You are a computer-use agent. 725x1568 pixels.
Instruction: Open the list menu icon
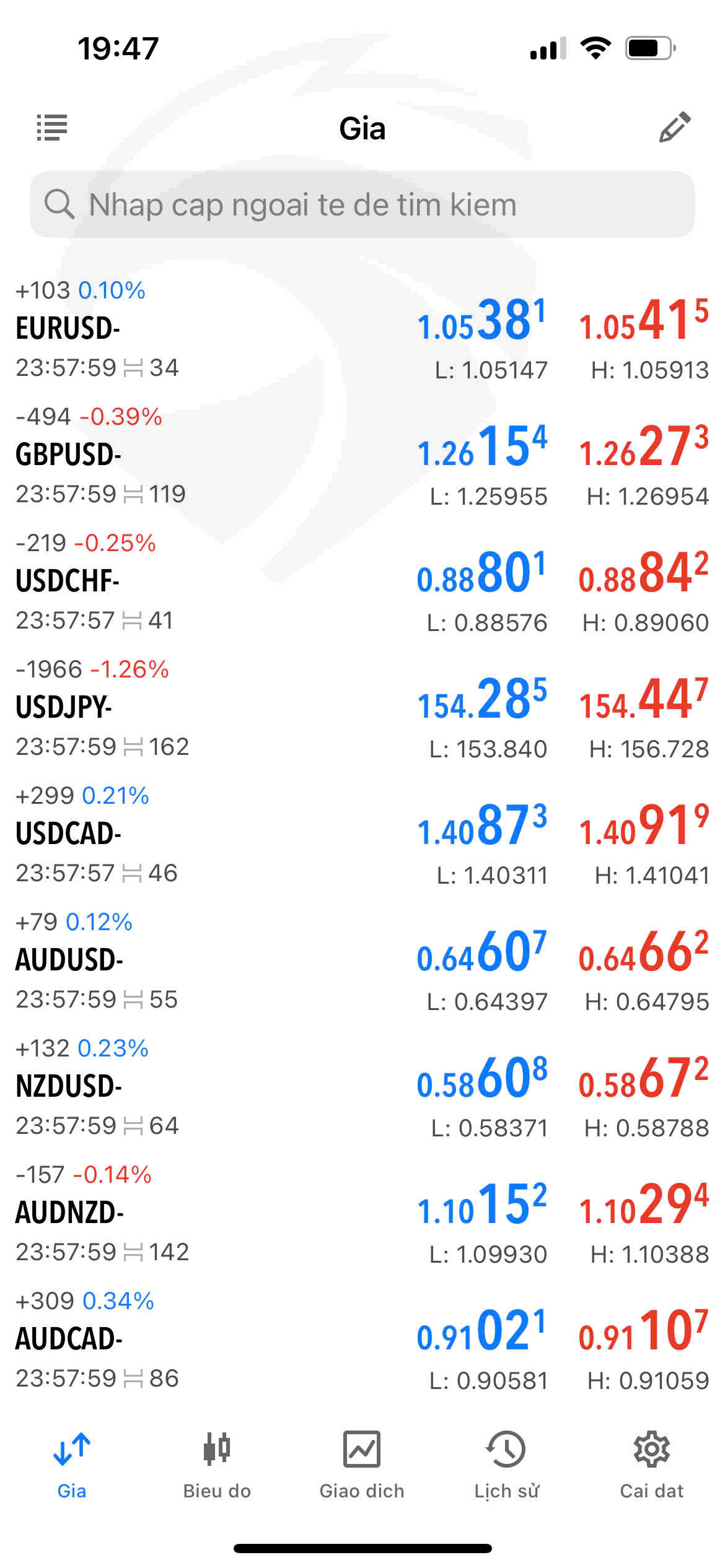click(52, 128)
